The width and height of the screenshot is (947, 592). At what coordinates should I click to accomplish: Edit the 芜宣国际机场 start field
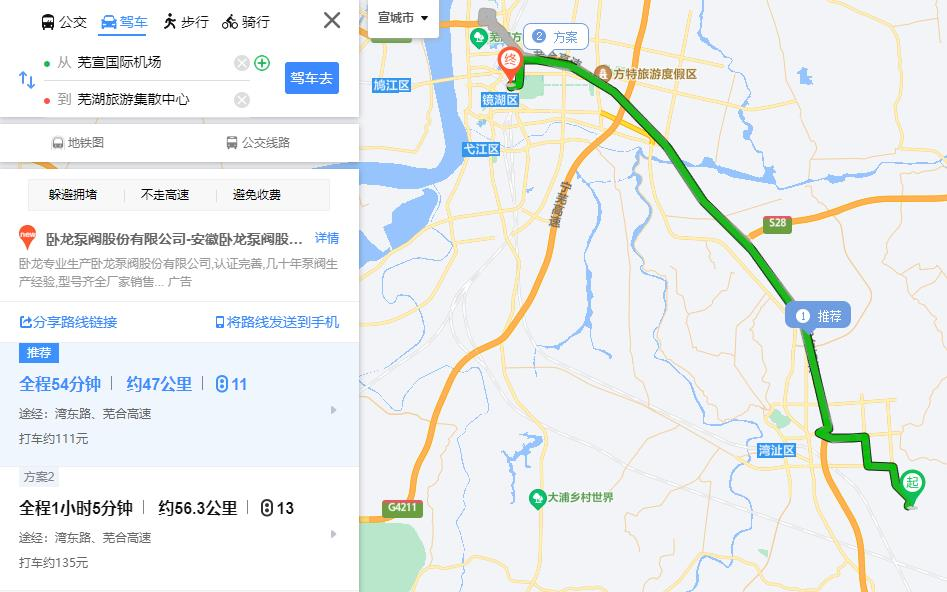(x=150, y=62)
